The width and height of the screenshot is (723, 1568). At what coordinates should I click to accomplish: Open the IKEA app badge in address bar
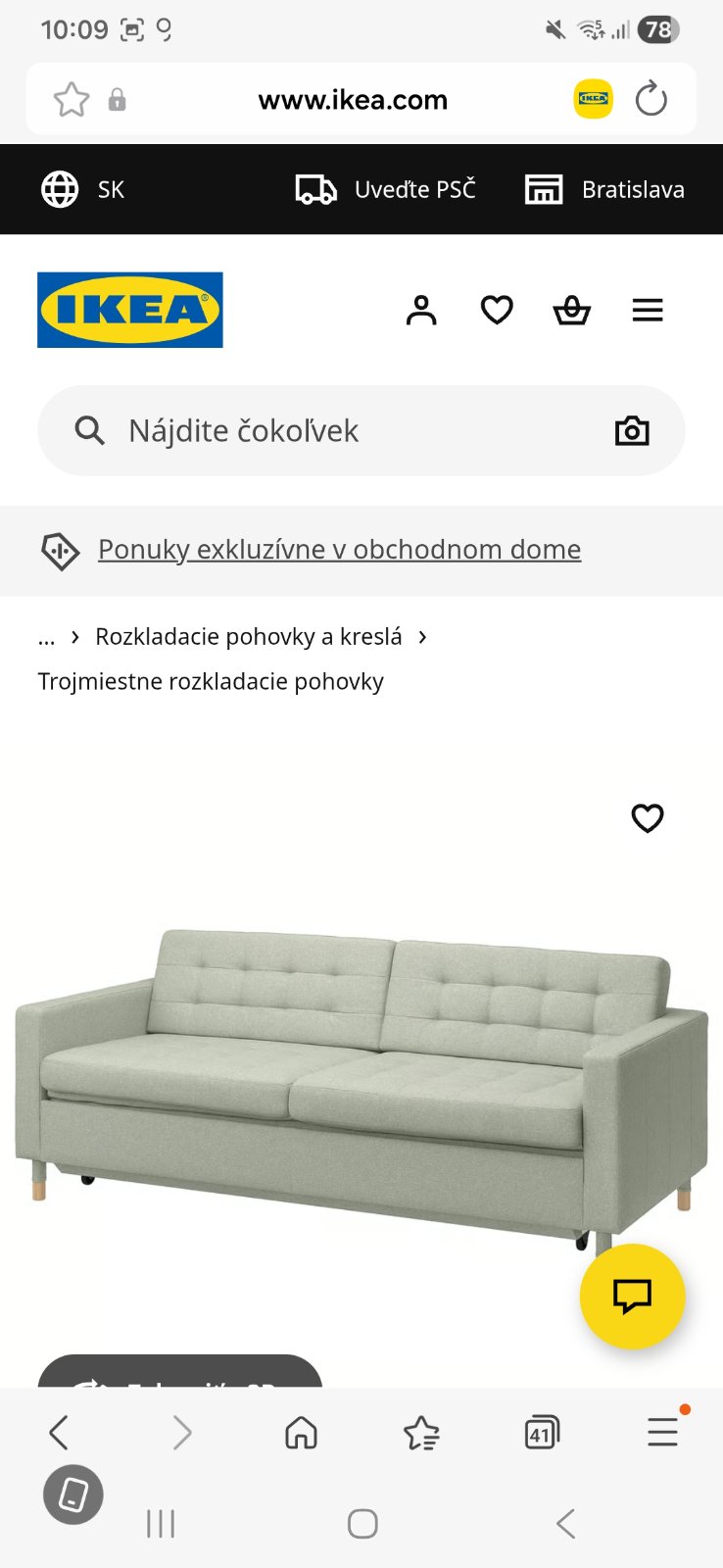pyautogui.click(x=593, y=99)
